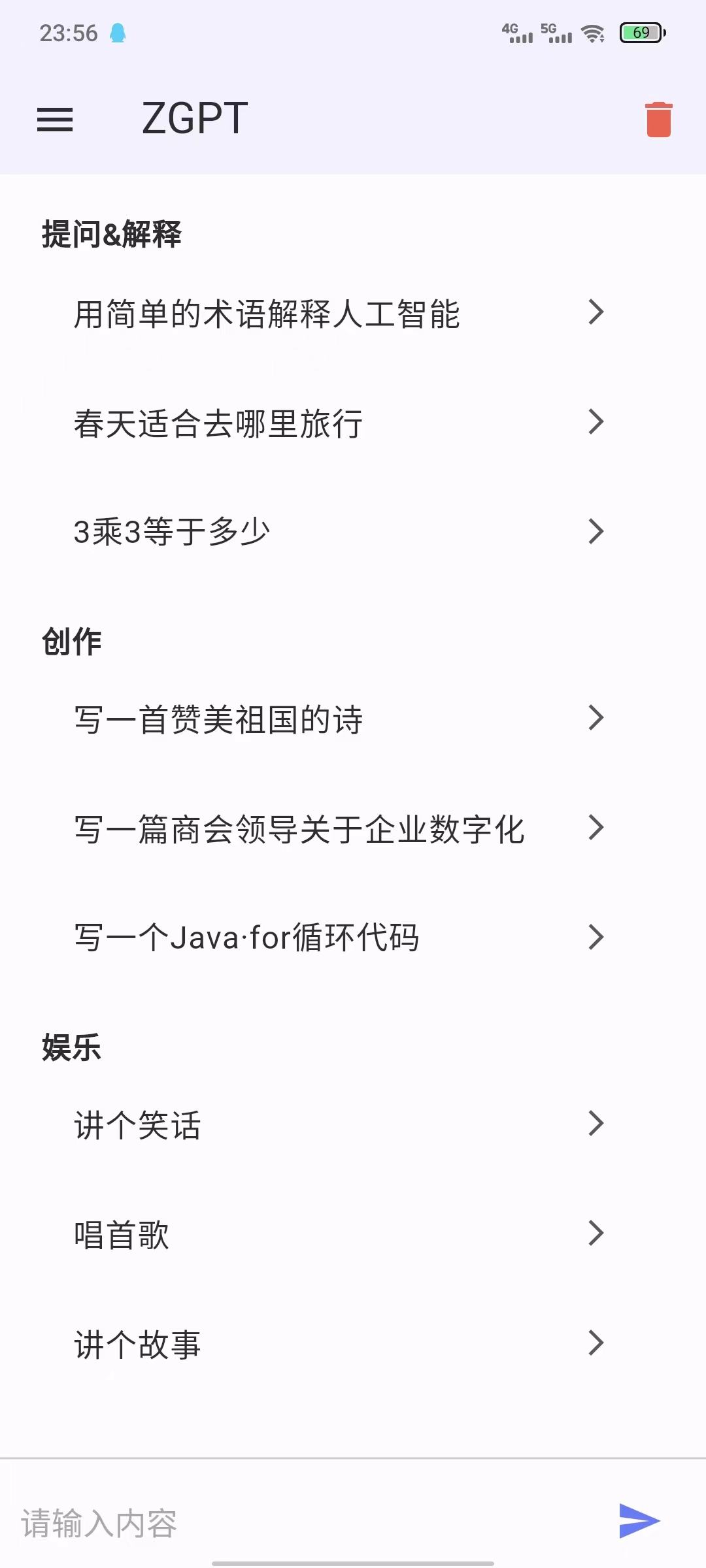Select the 讲个故事 prompt

(x=327, y=1345)
